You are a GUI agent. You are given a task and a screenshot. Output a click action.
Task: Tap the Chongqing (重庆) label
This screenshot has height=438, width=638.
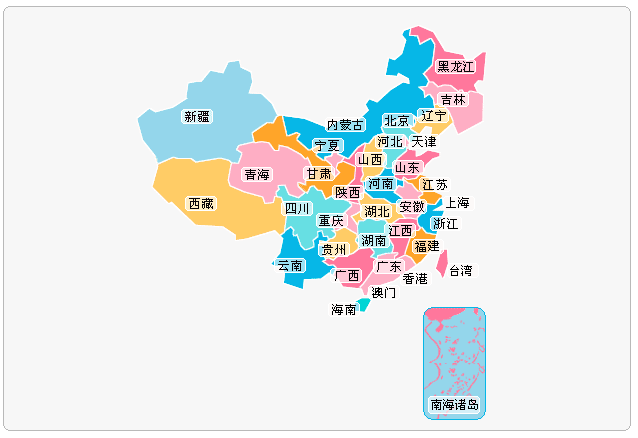(331, 220)
